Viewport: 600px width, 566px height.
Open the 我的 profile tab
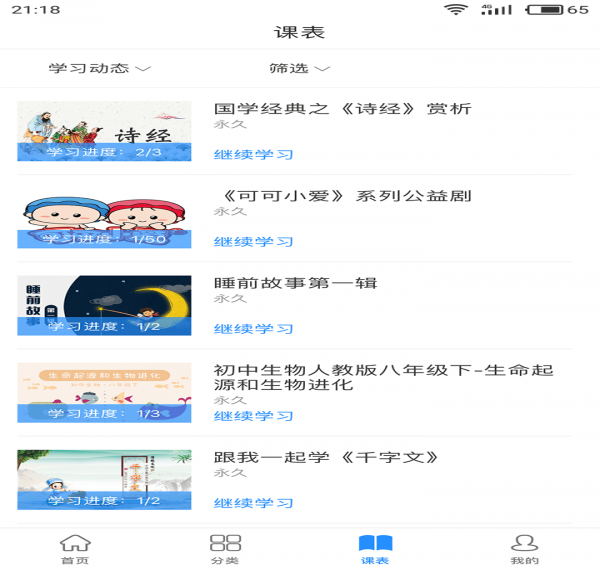(525, 549)
